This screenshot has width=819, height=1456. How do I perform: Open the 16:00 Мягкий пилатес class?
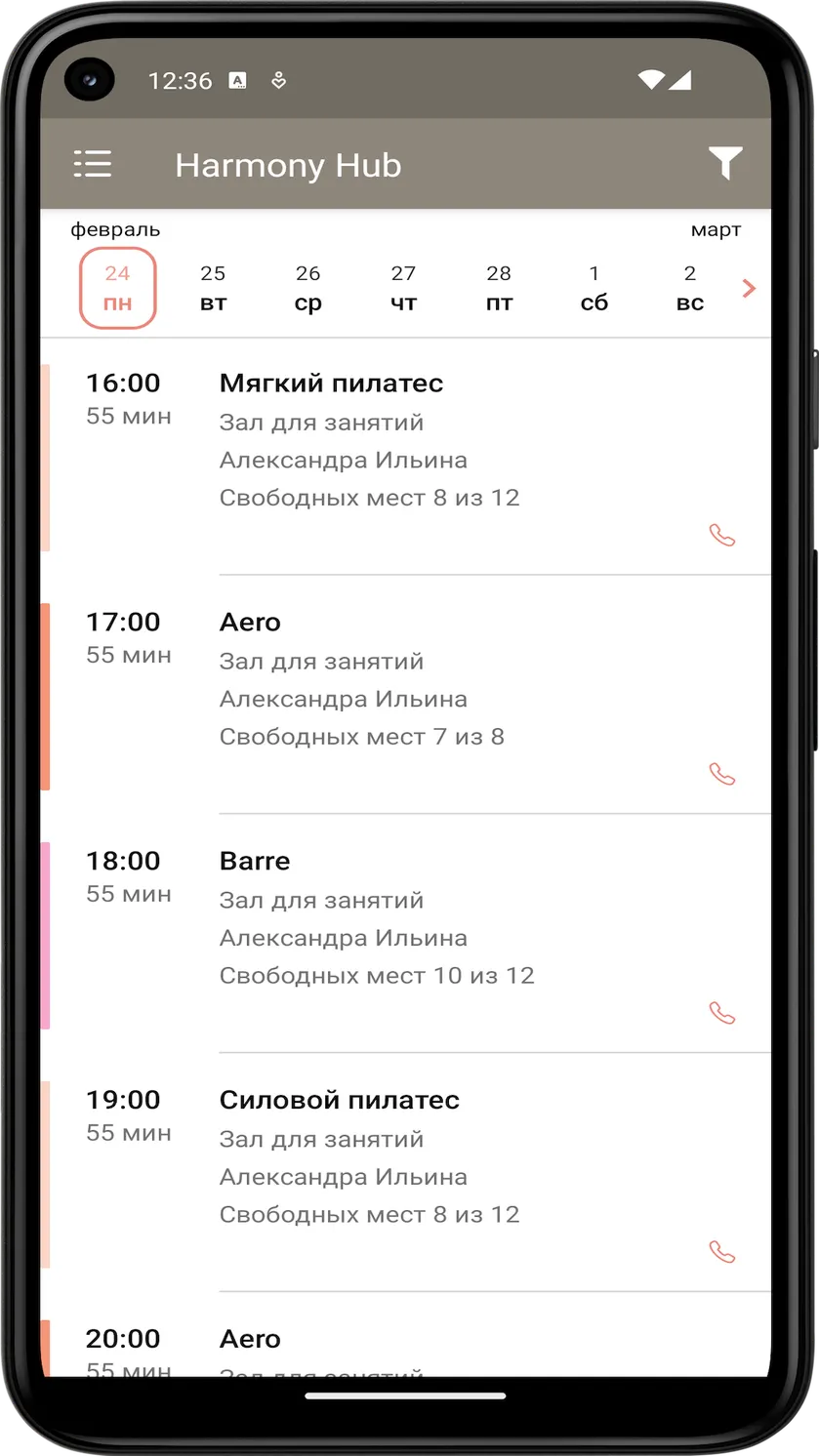pos(405,457)
